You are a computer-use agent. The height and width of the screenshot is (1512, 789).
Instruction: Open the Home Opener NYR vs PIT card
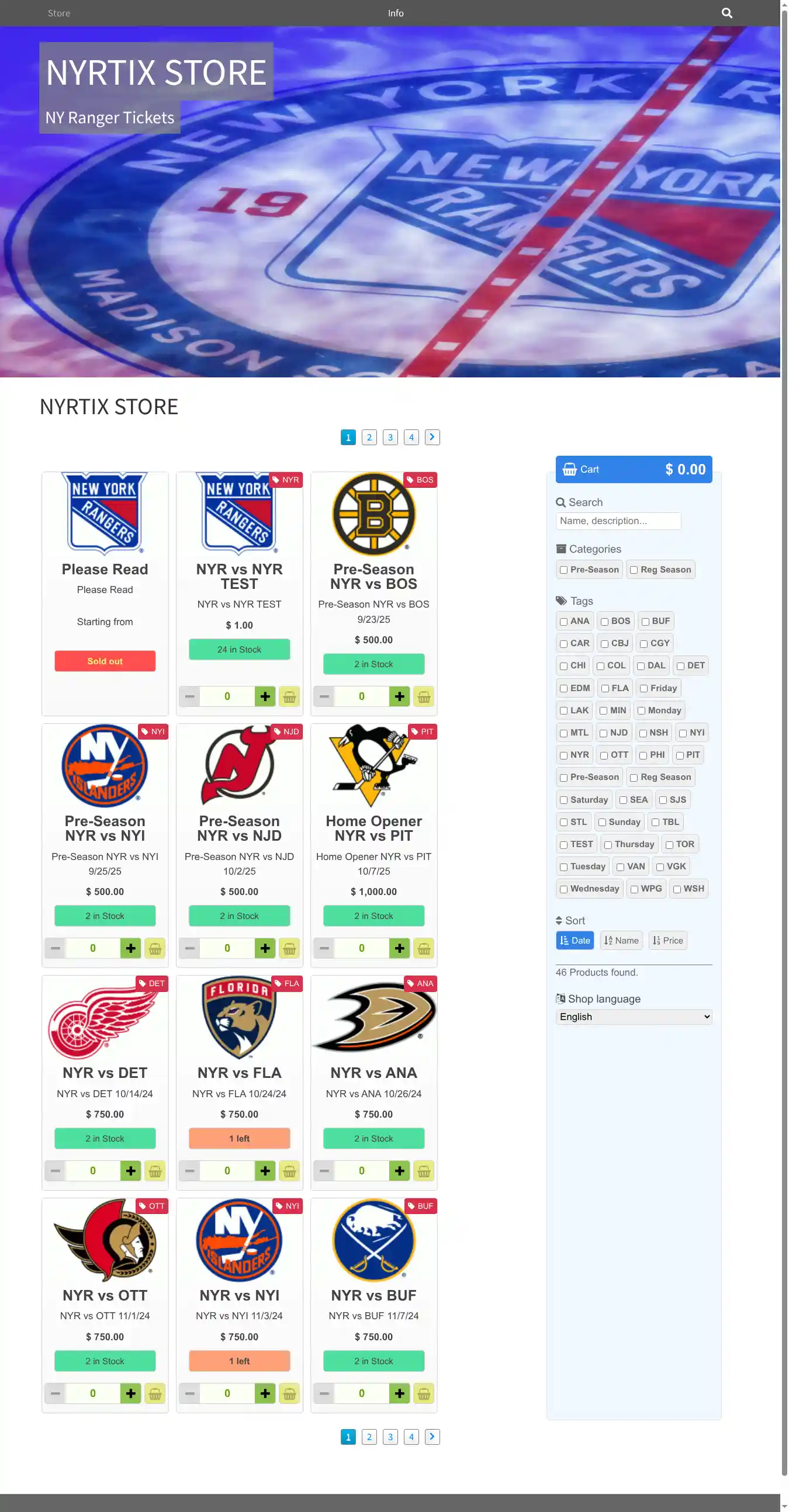point(373,828)
